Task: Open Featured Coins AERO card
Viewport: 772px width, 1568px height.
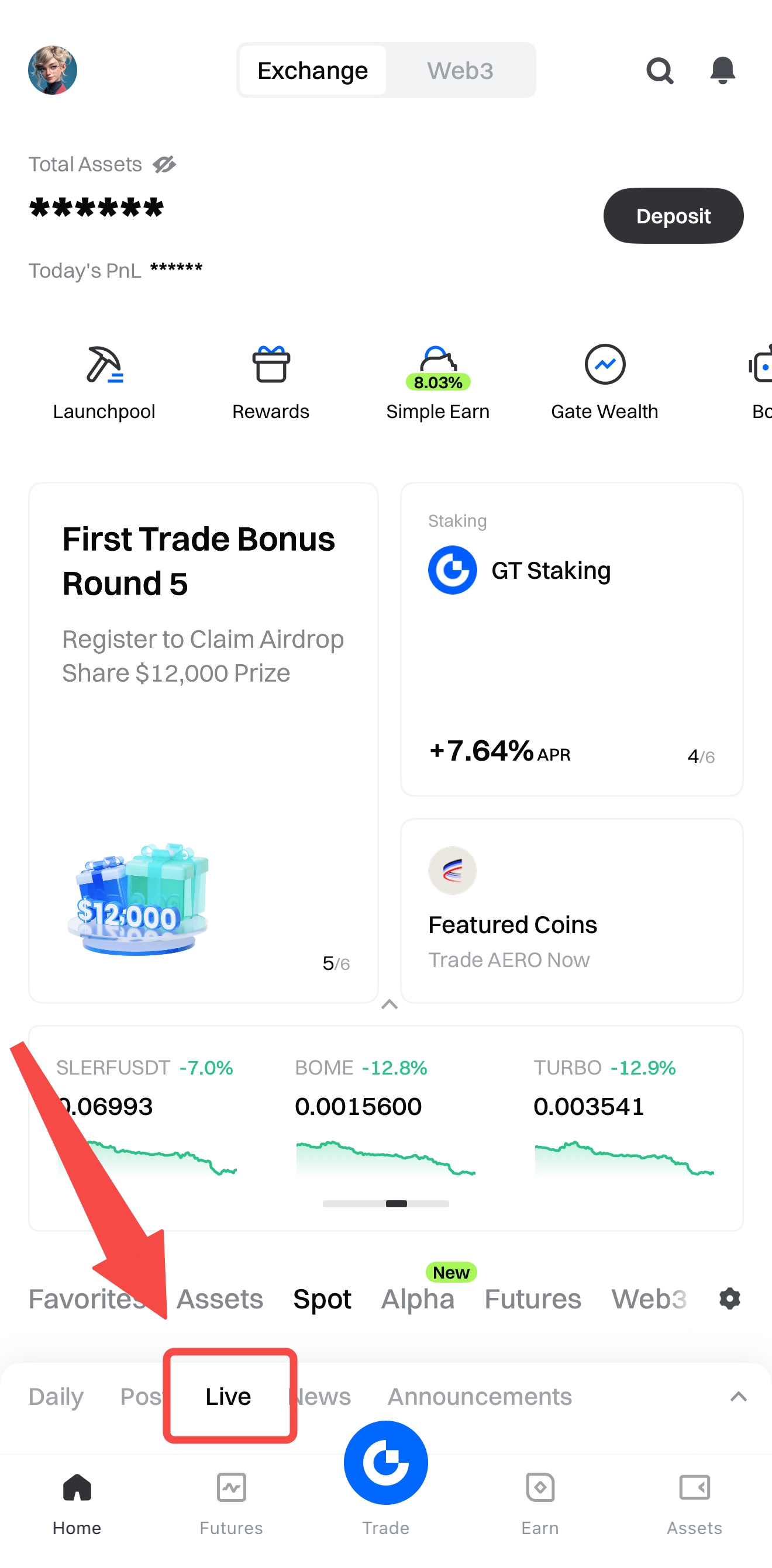Action: 571,910
